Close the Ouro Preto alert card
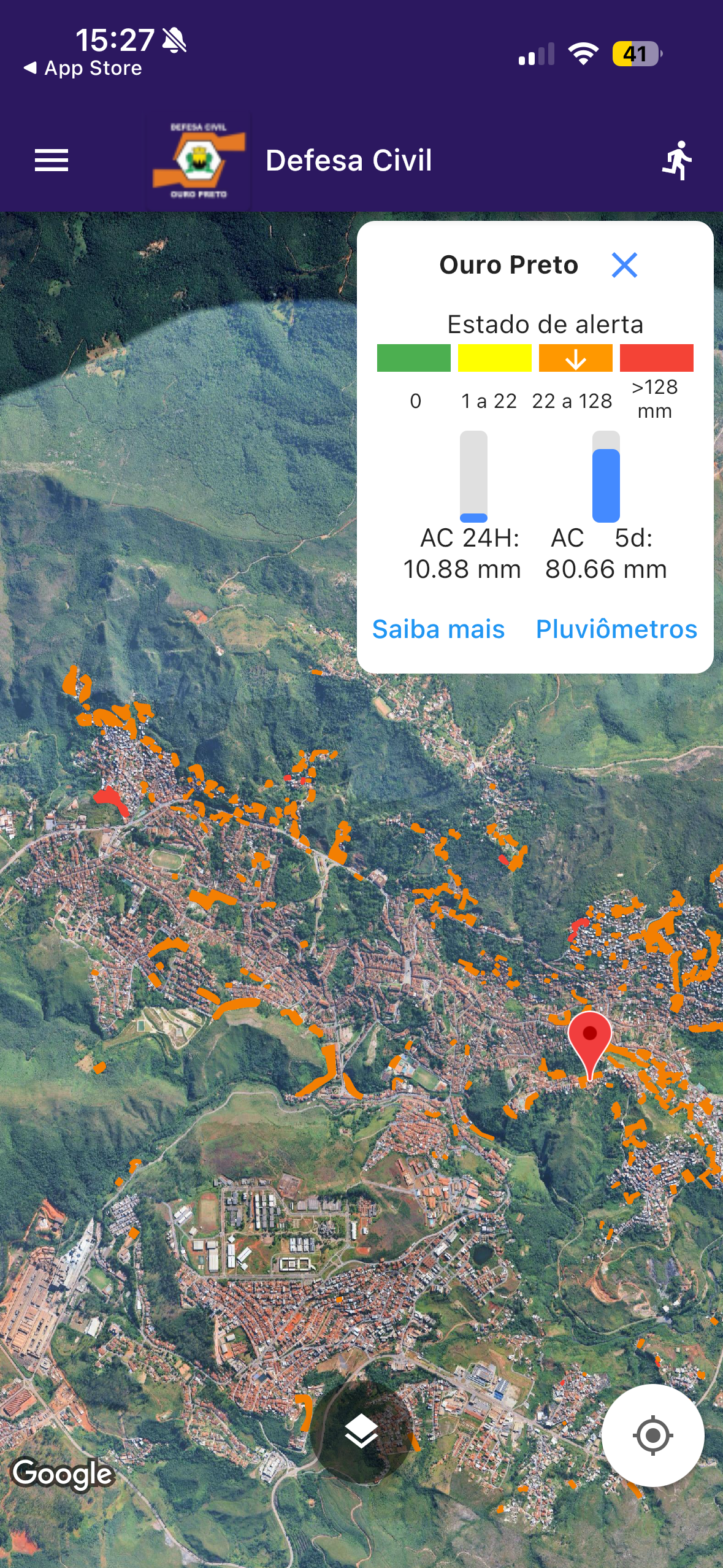The height and width of the screenshot is (1568, 723). 624,265
